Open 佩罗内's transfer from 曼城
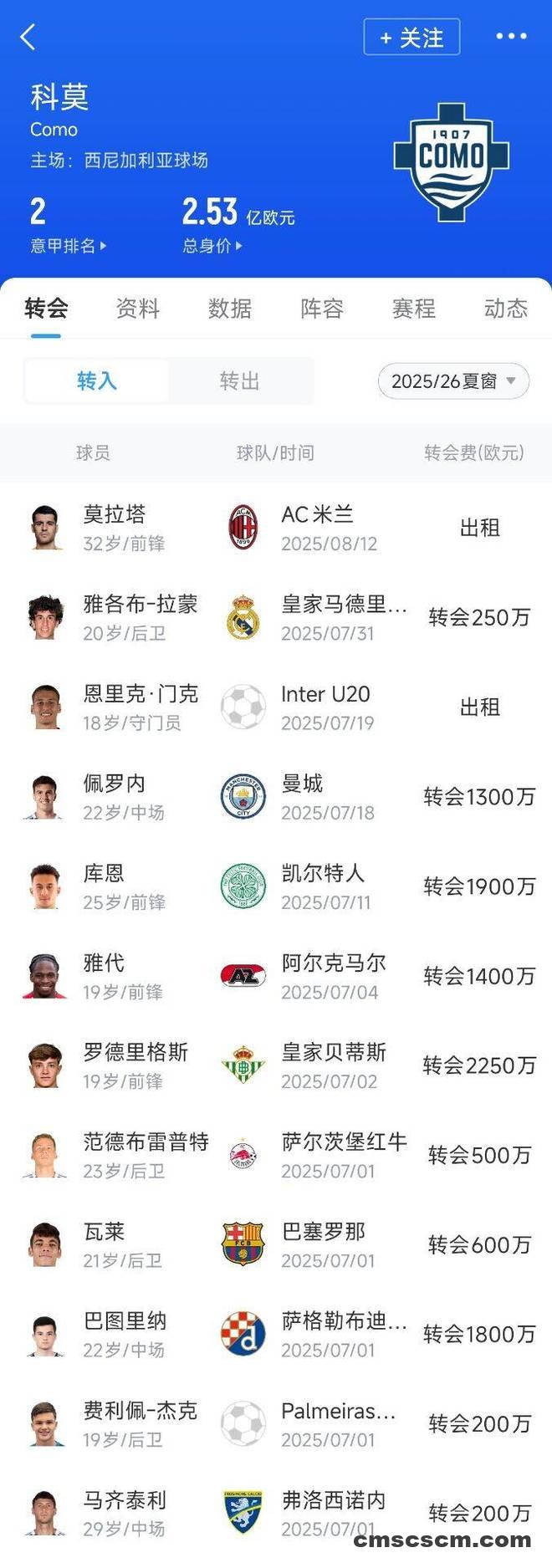552x1568 pixels. [x=276, y=797]
